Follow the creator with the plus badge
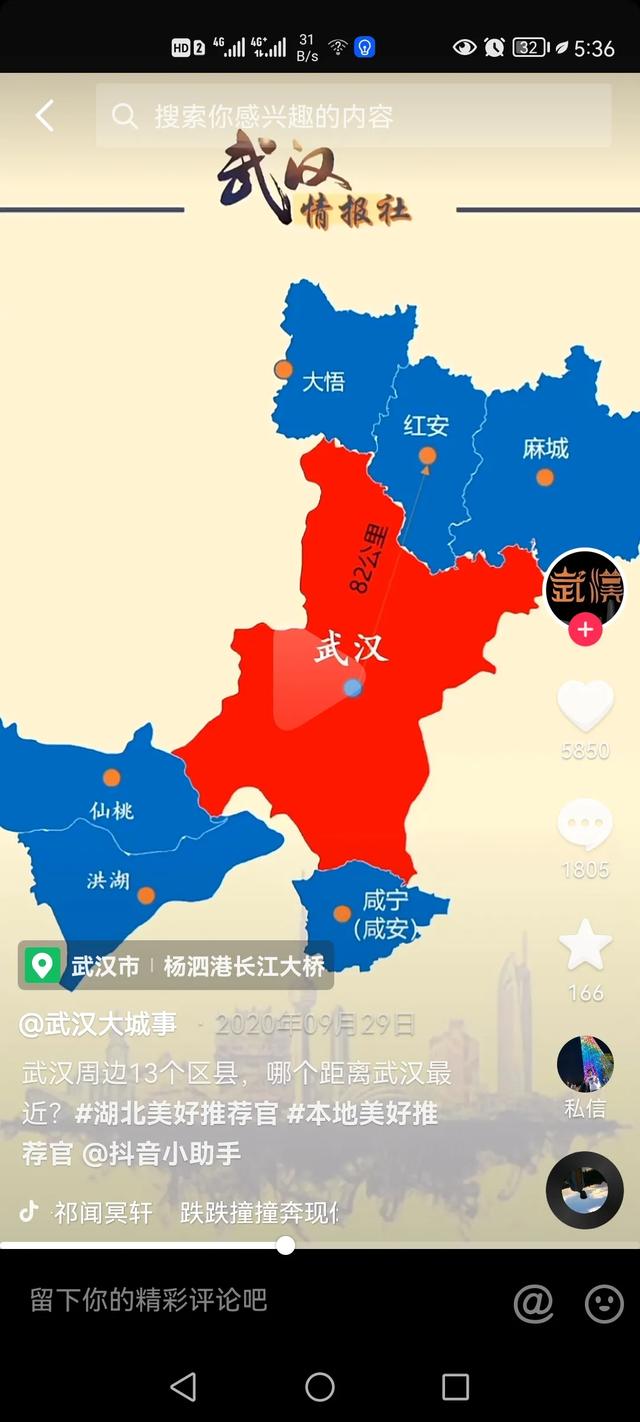The width and height of the screenshot is (640, 1422). [x=585, y=630]
